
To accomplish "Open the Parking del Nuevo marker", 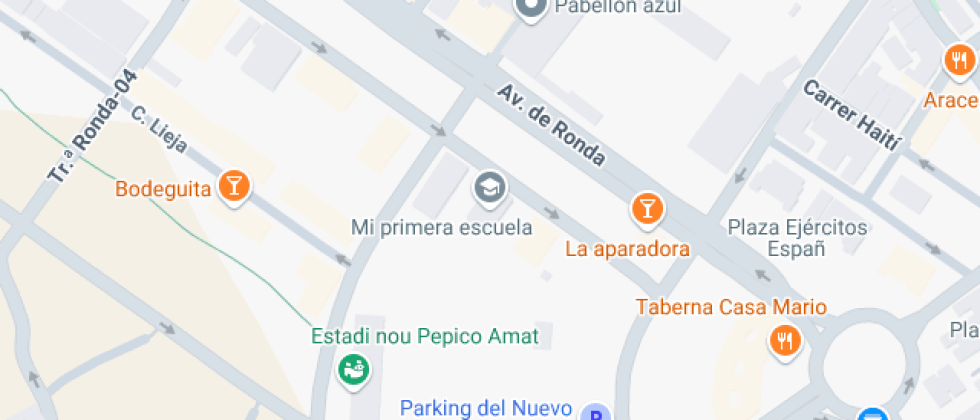I will [596, 413].
